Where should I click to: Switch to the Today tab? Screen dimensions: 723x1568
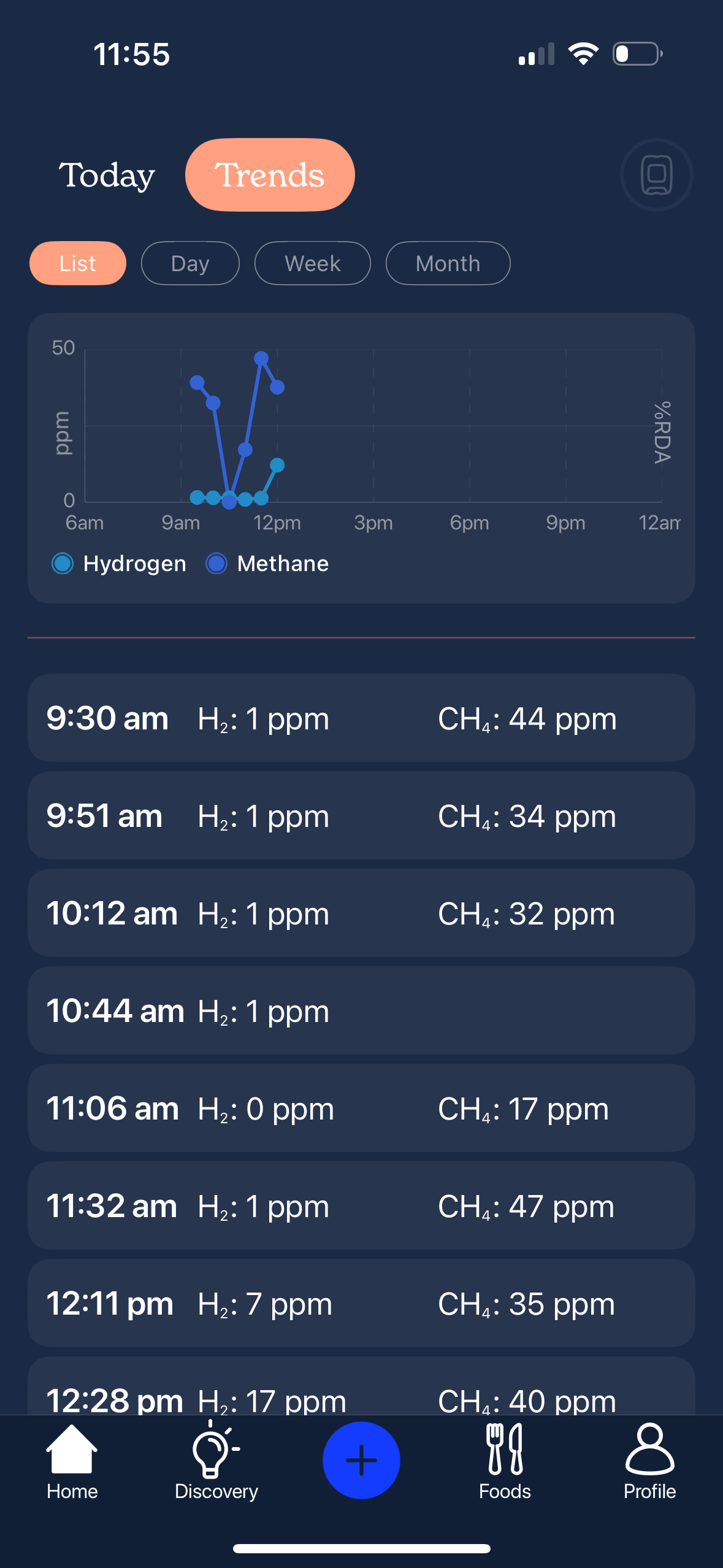[x=107, y=175]
